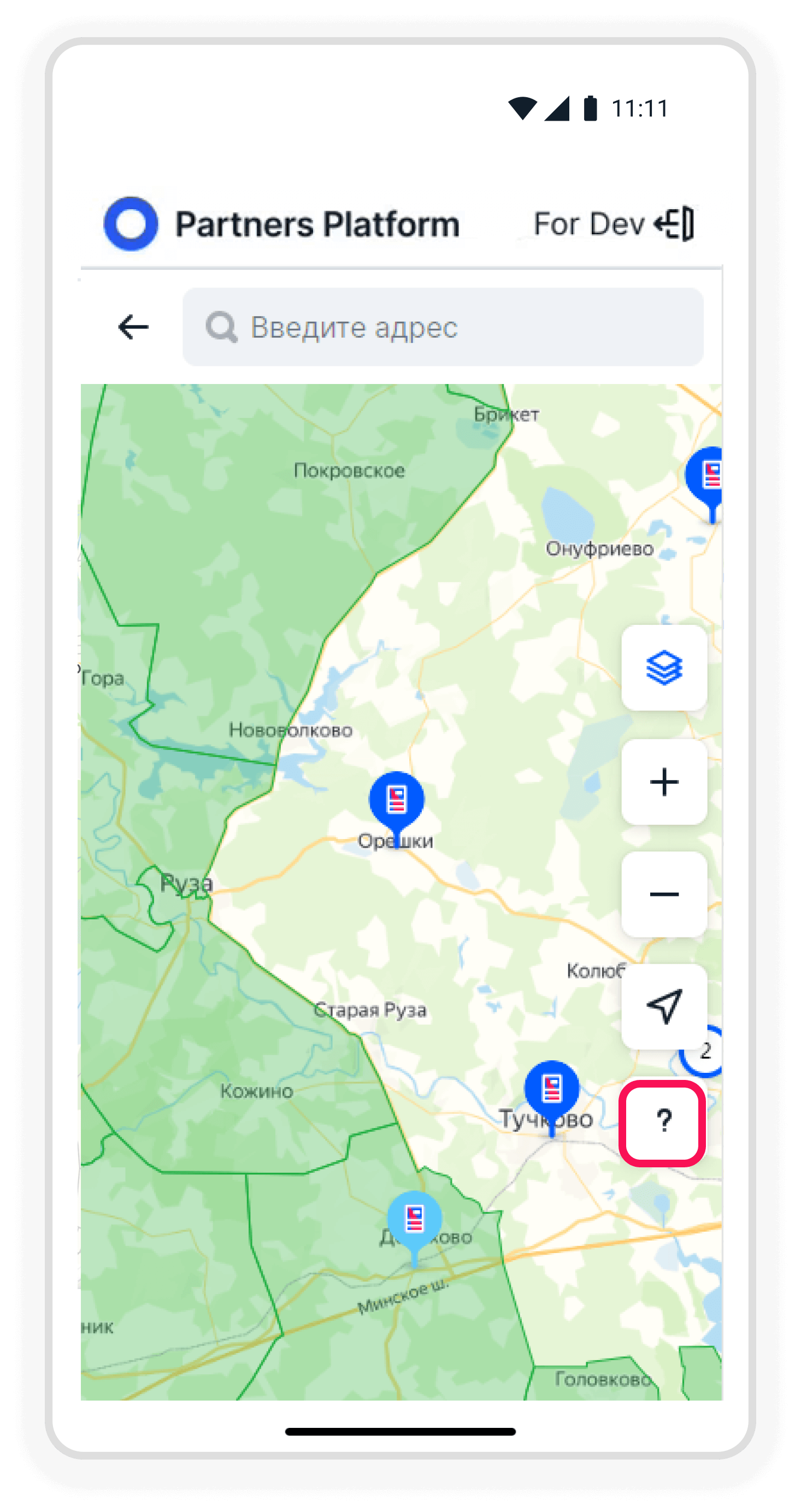Select the pin near Онуфриево

pyautogui.click(x=708, y=475)
